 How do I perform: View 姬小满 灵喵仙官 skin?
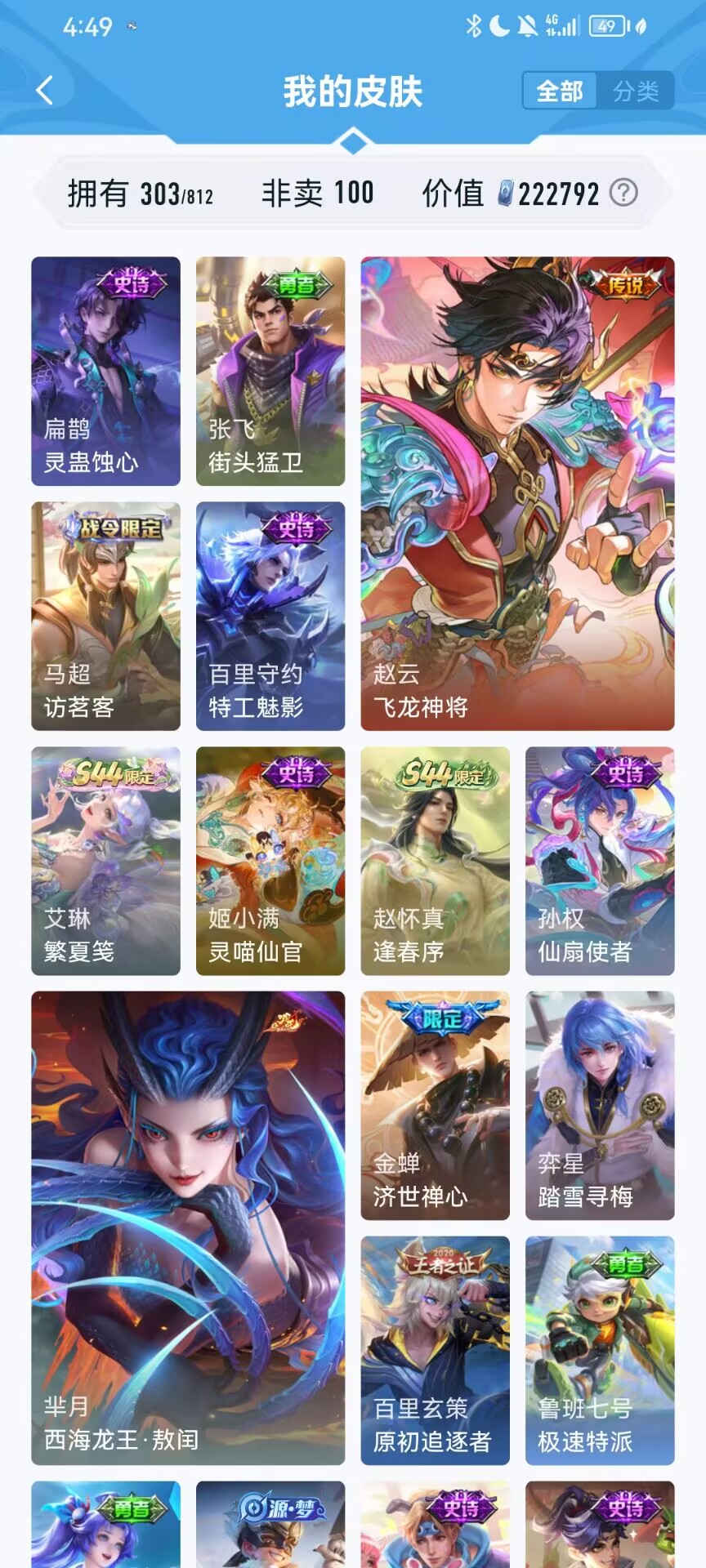(270, 861)
